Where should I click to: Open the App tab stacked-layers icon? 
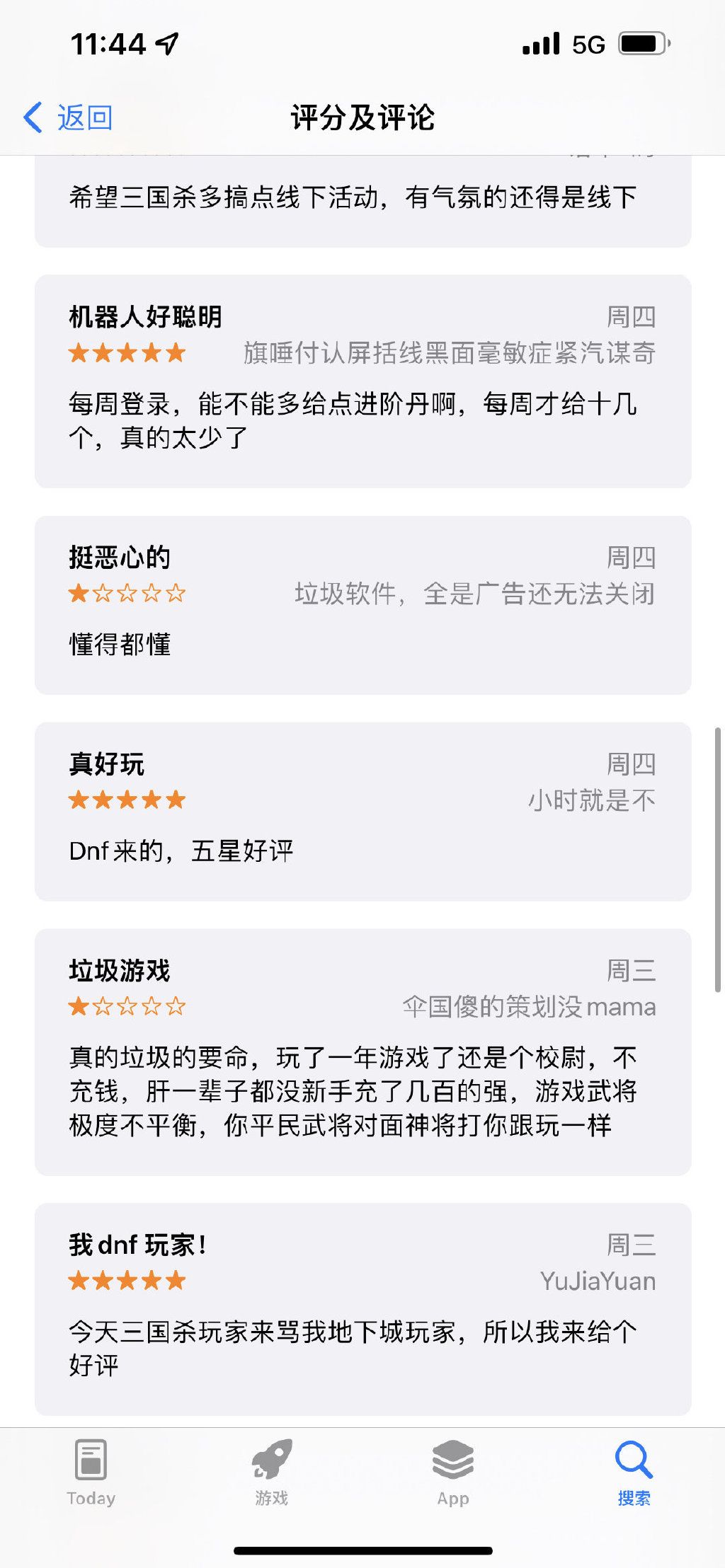pyautogui.click(x=452, y=1458)
